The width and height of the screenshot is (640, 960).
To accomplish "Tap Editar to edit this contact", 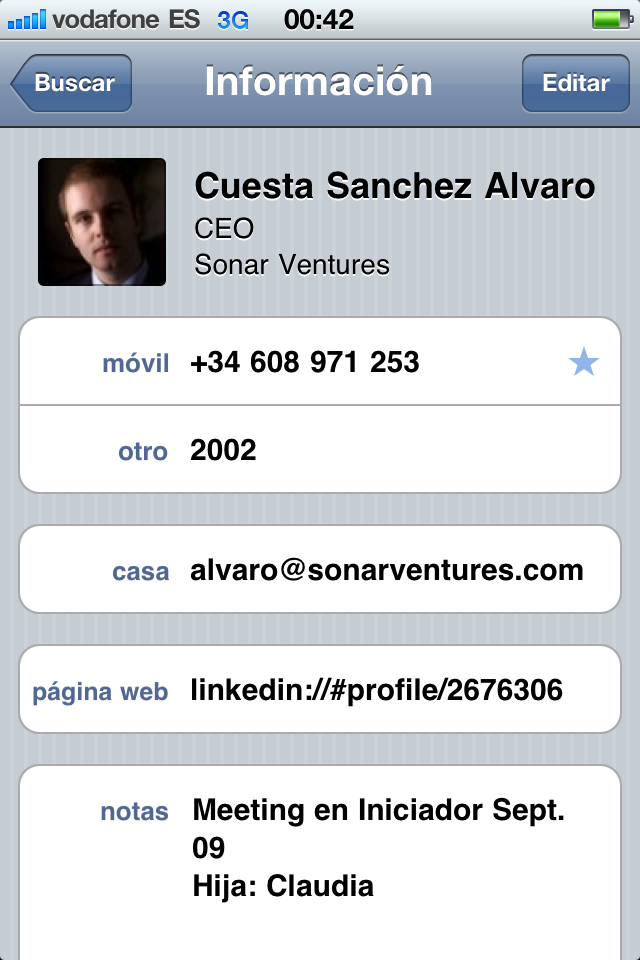I will (575, 83).
